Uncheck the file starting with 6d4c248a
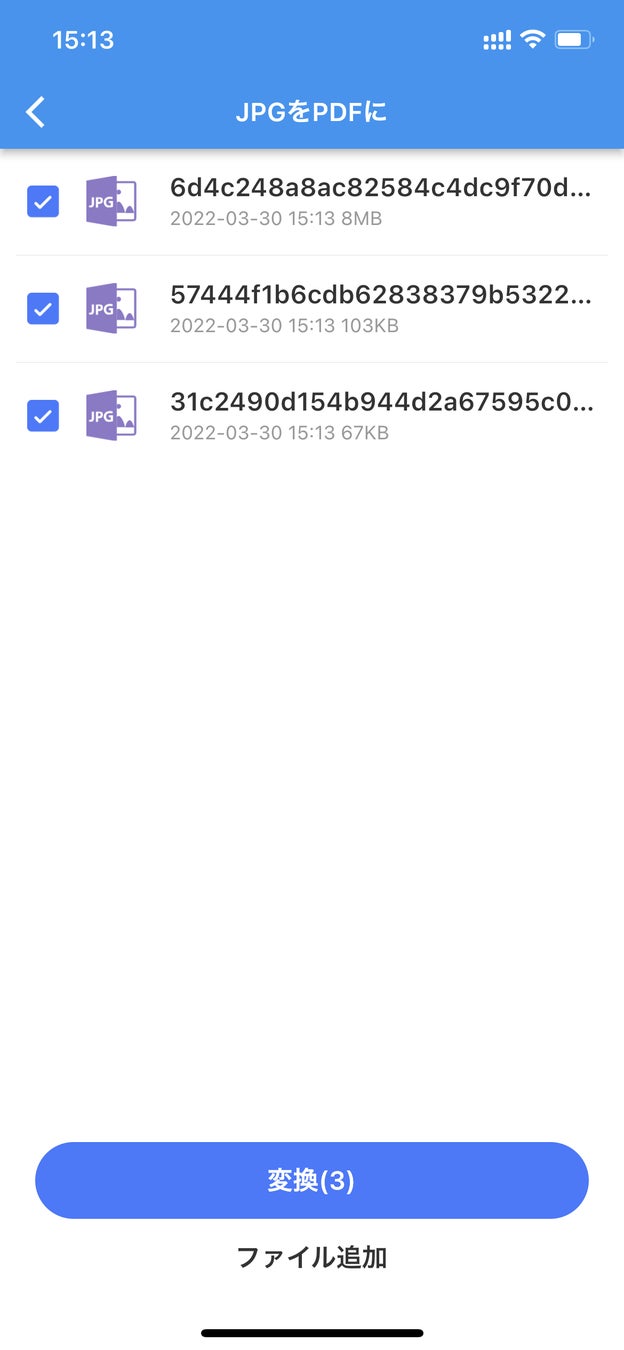624x1350 pixels. click(43, 202)
